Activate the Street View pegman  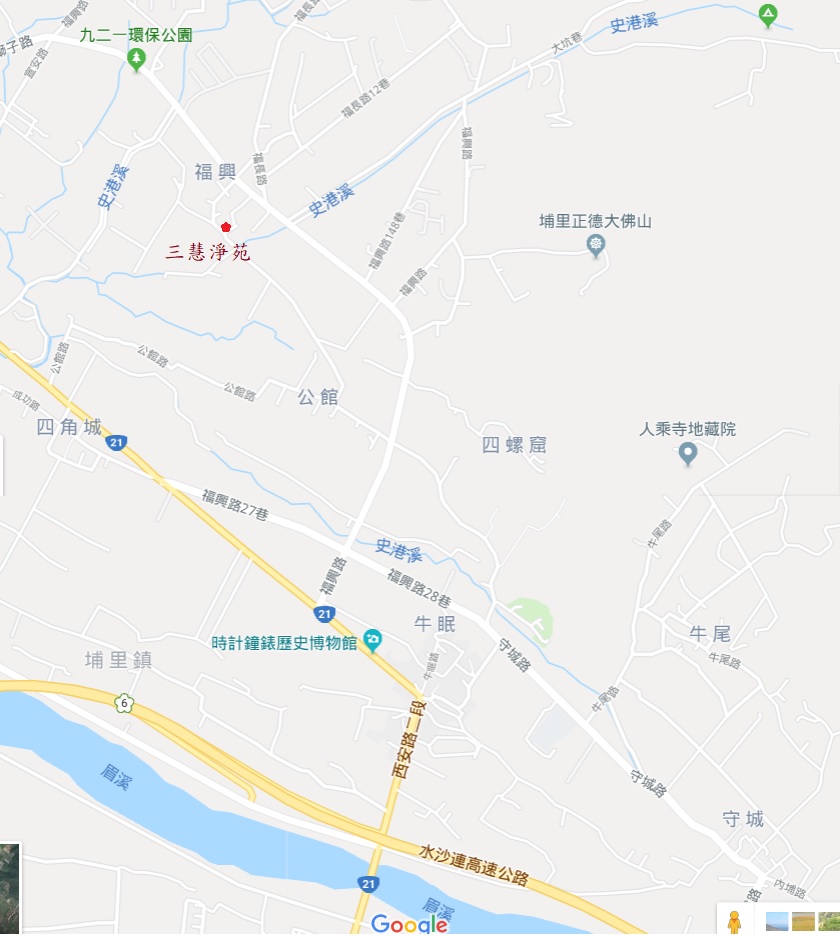(734, 921)
